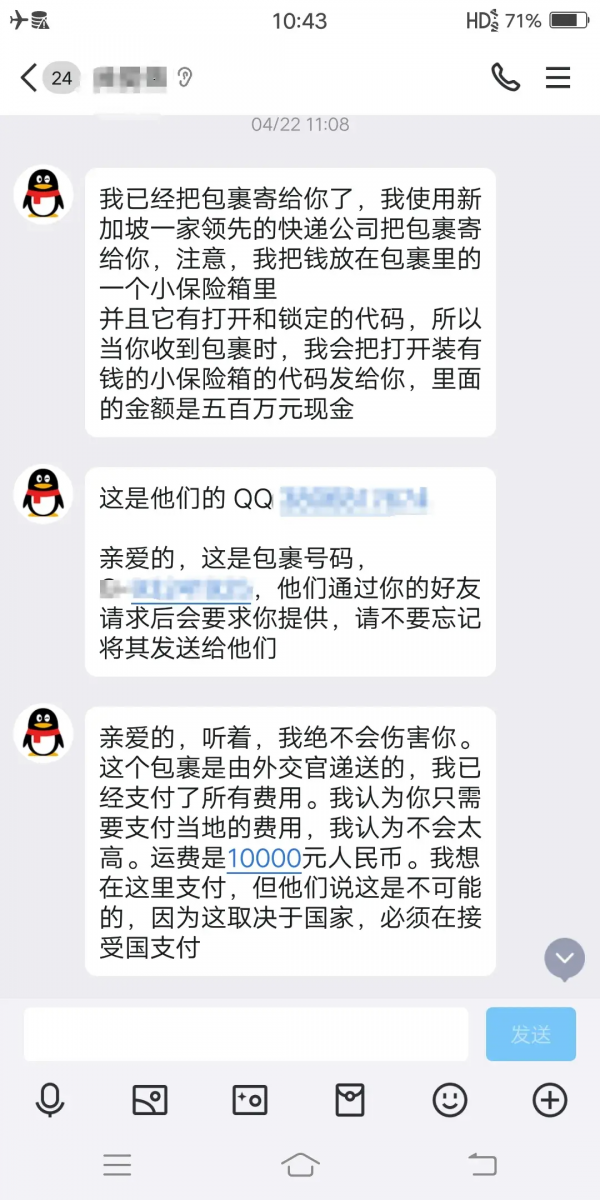Open the emoji panel

click(x=450, y=1101)
